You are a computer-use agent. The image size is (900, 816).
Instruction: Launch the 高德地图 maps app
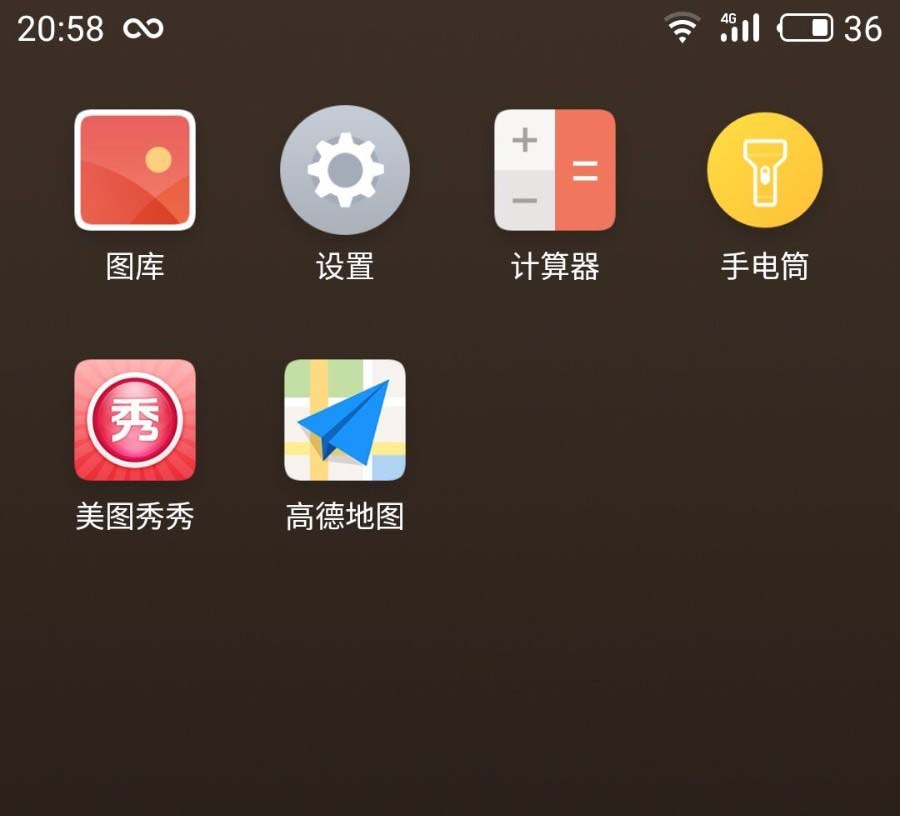pos(345,420)
